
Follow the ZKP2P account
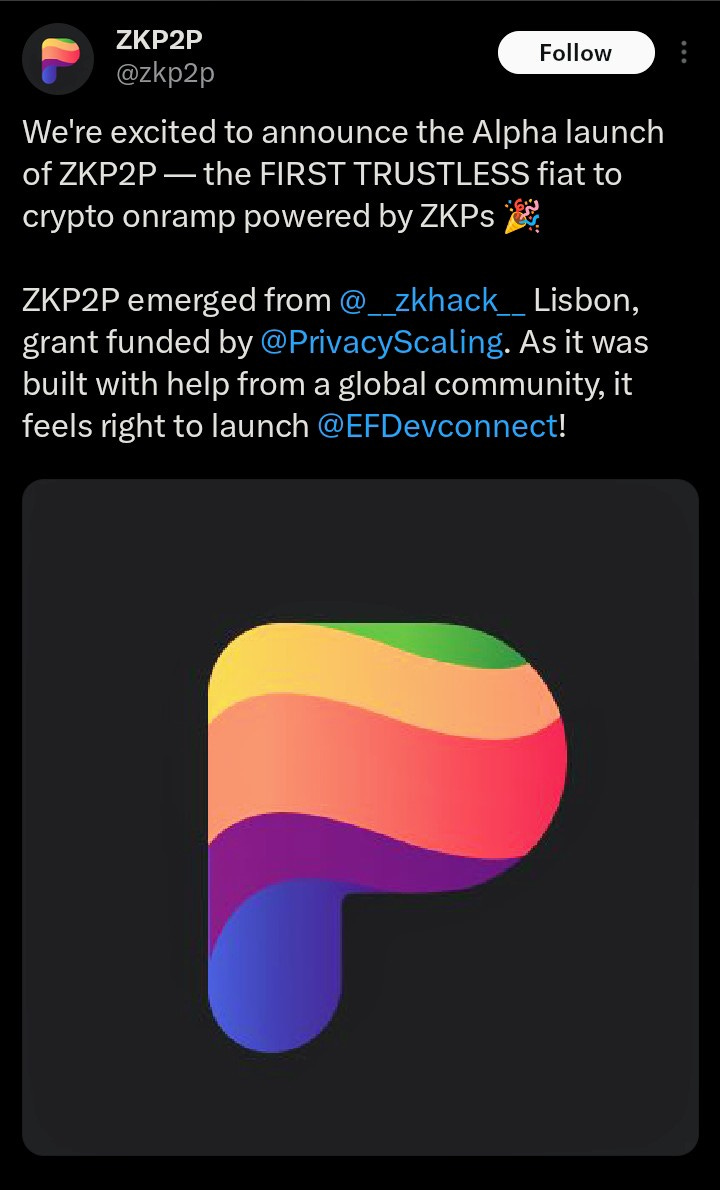tap(575, 53)
